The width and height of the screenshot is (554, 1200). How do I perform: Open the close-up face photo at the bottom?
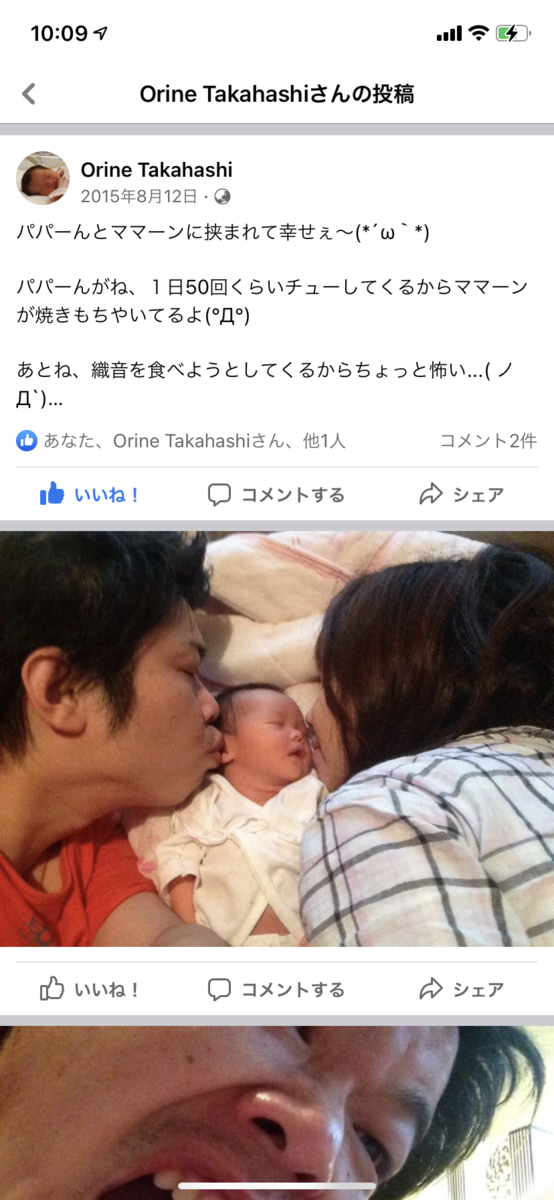[x=277, y=1113]
